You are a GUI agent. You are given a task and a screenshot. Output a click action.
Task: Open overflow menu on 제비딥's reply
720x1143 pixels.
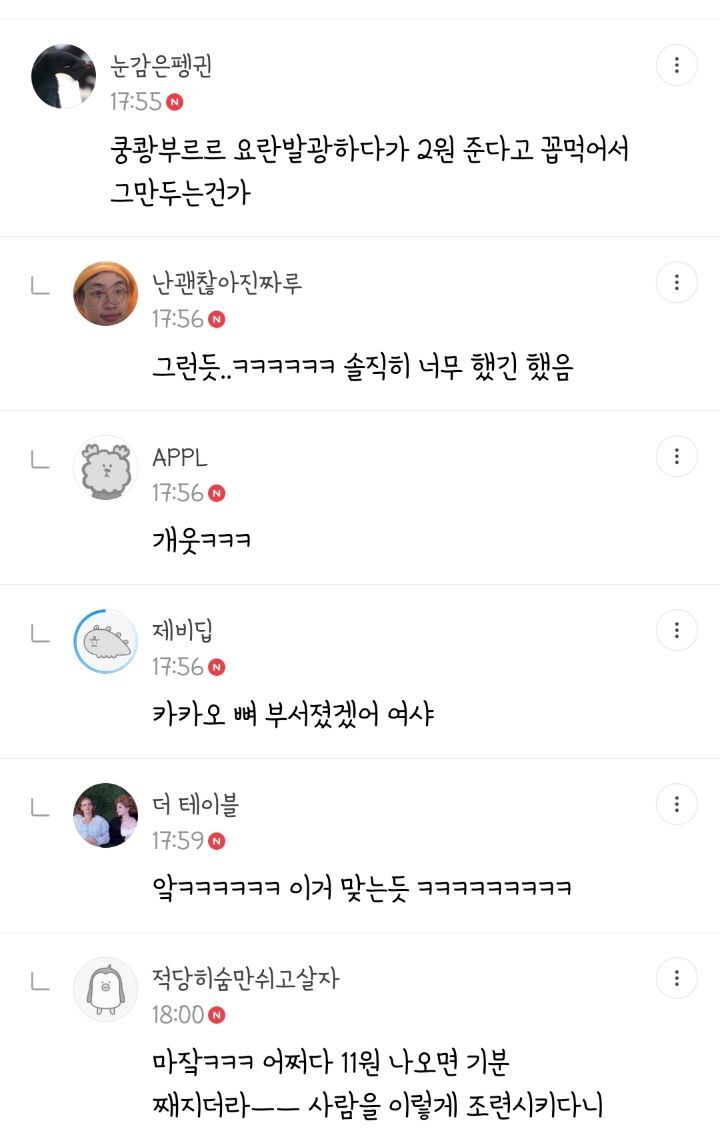pyautogui.click(x=677, y=631)
